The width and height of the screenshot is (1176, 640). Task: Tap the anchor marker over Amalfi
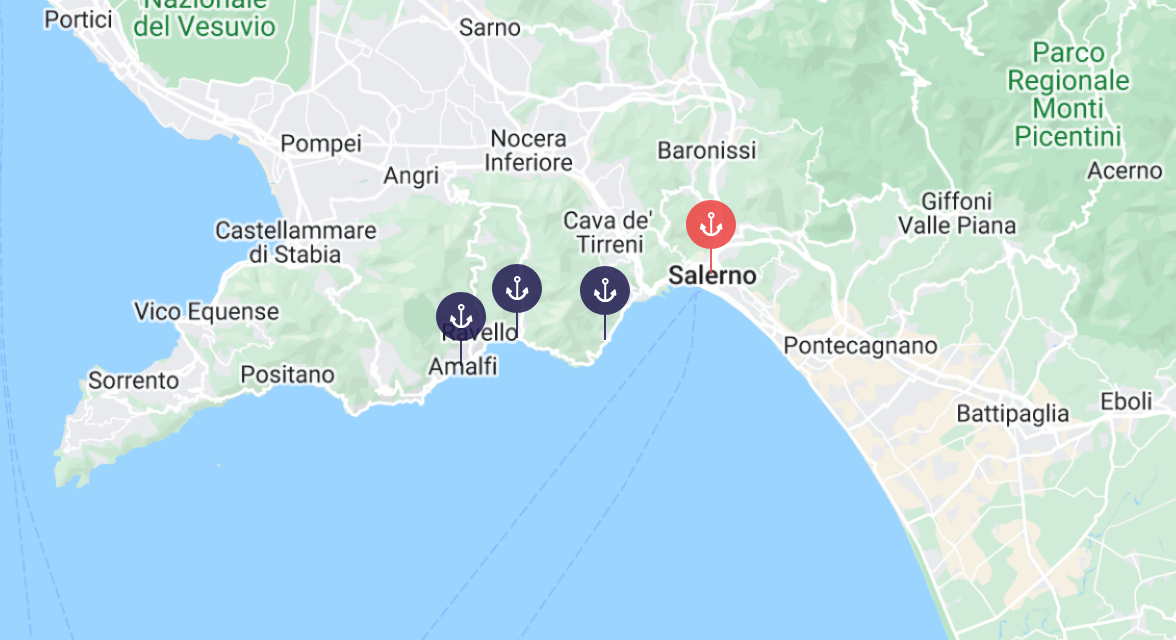460,317
